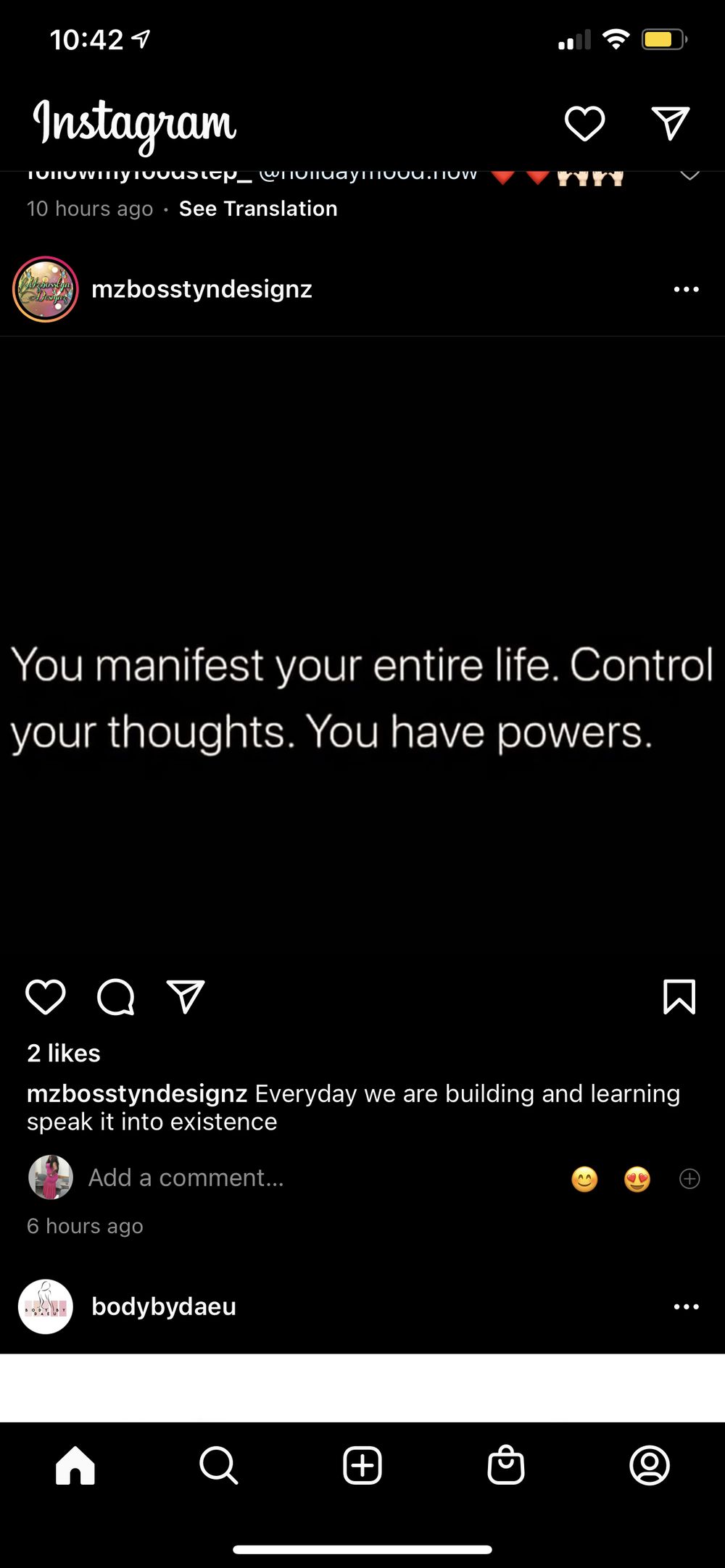
Task: Create a new post with plus tab
Action: coord(362,1465)
